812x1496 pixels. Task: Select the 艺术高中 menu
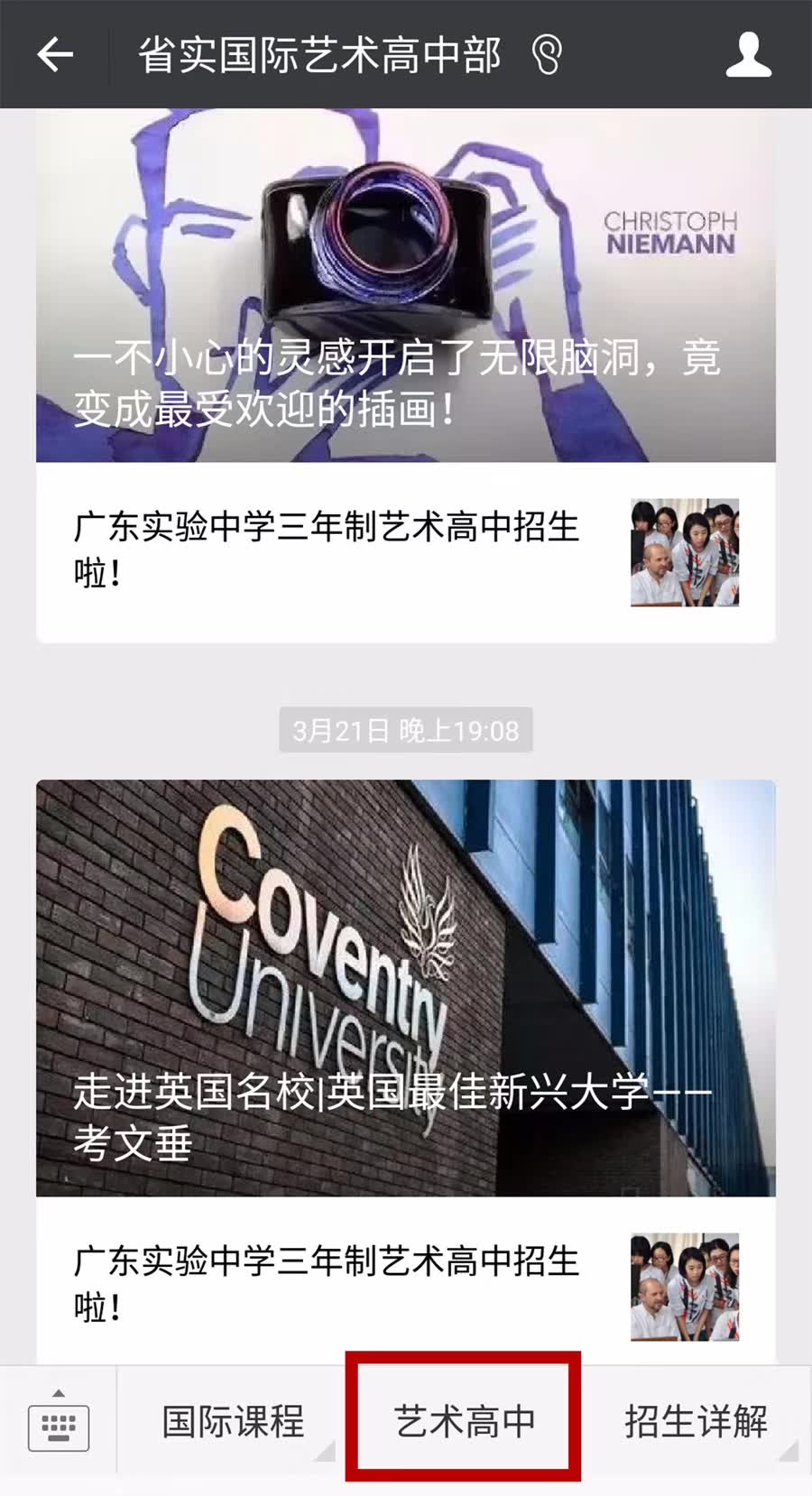464,1422
